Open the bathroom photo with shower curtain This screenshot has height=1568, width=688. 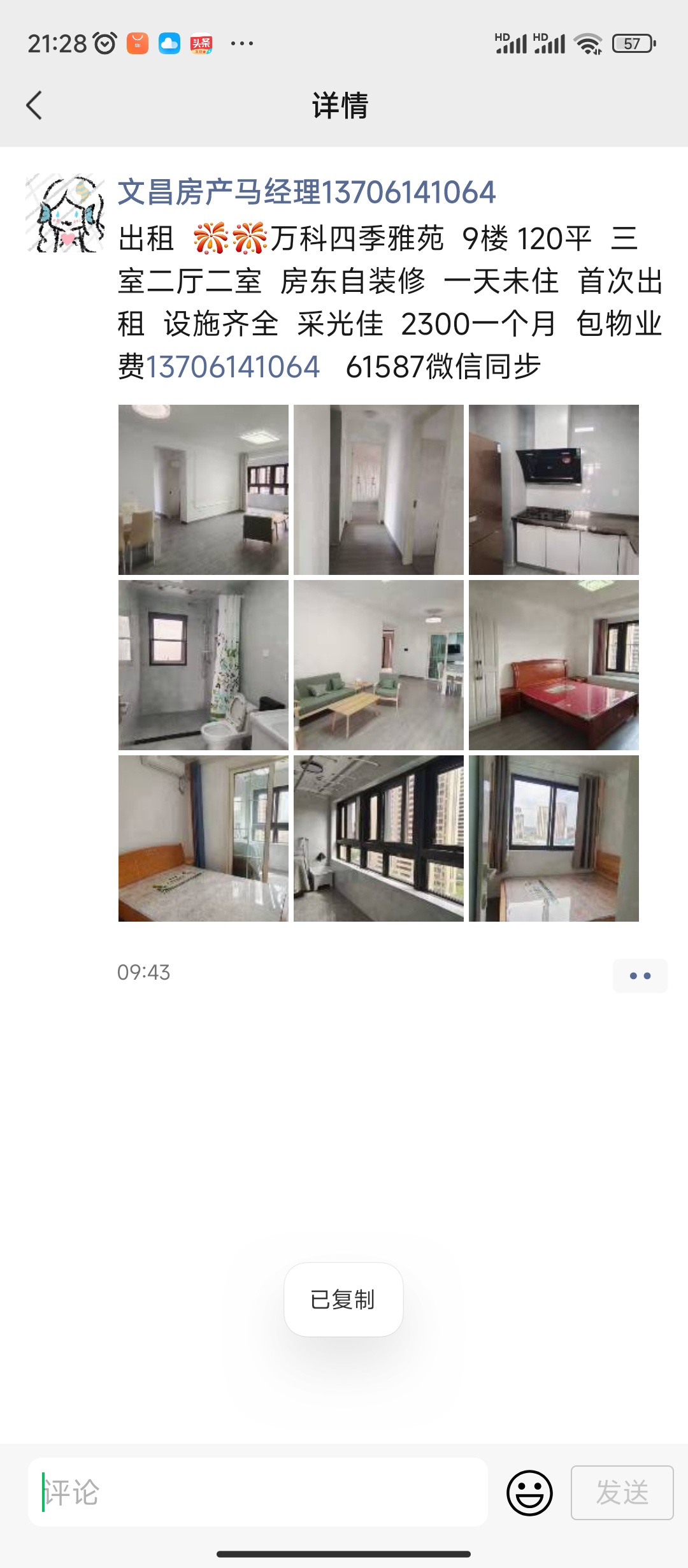click(x=203, y=665)
